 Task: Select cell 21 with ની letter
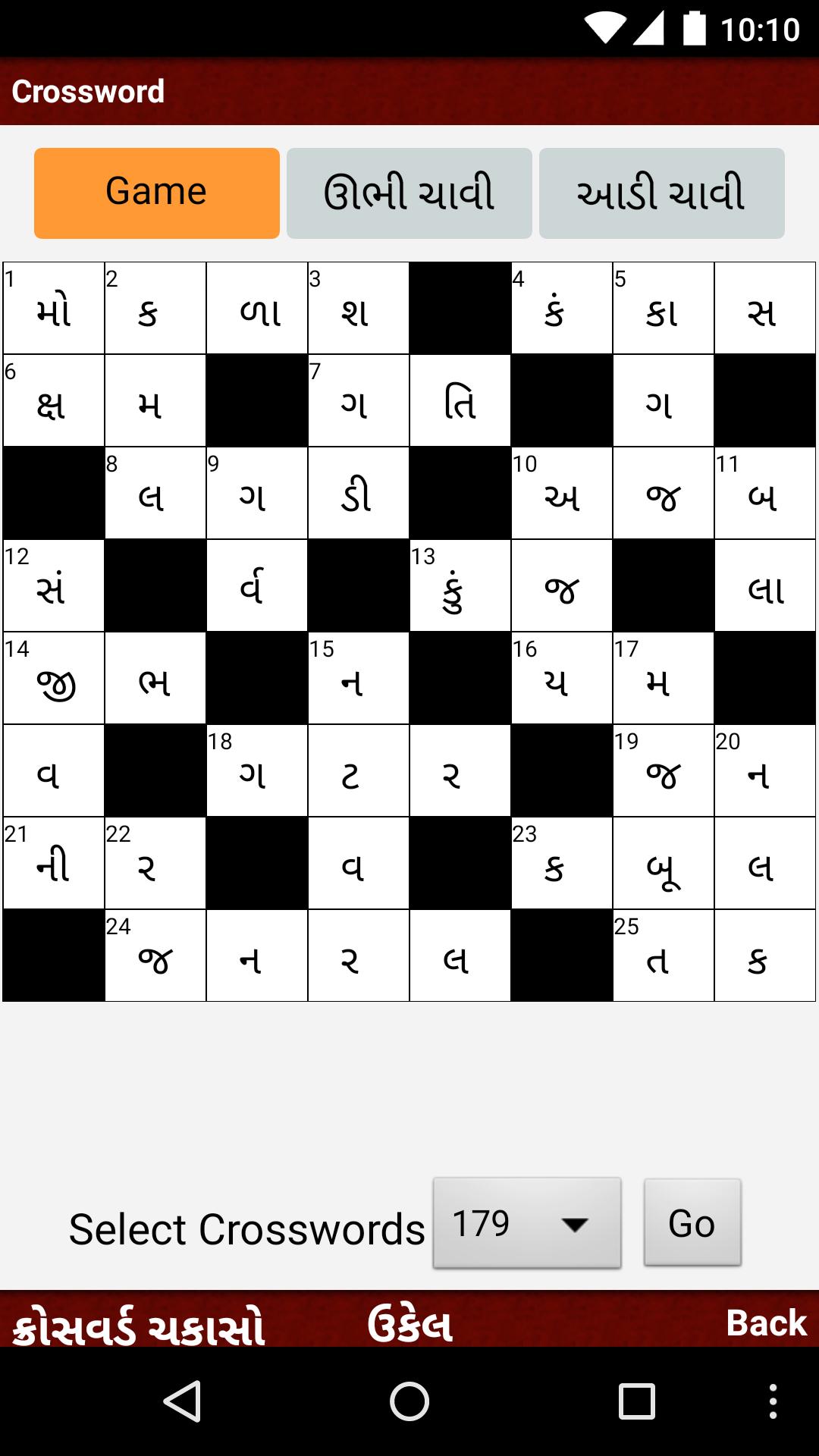click(53, 863)
